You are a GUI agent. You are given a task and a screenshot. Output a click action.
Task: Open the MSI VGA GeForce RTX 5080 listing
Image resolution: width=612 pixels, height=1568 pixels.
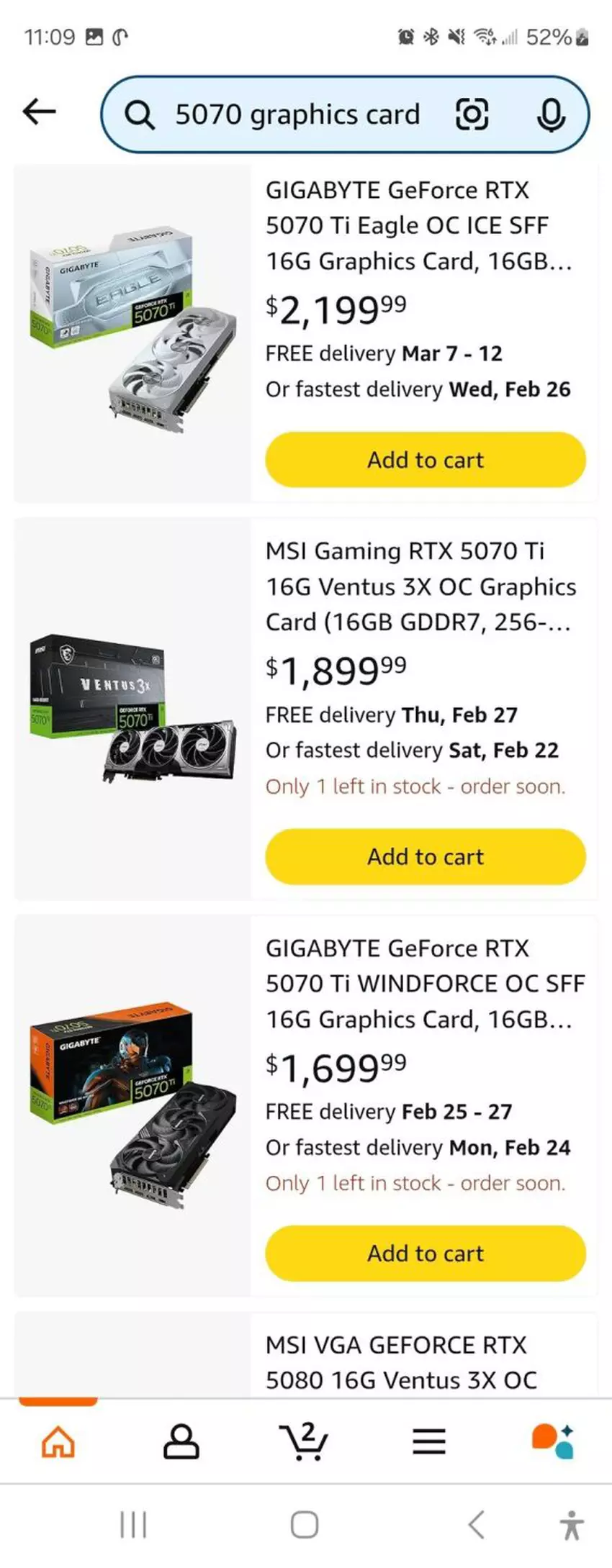(x=401, y=1362)
